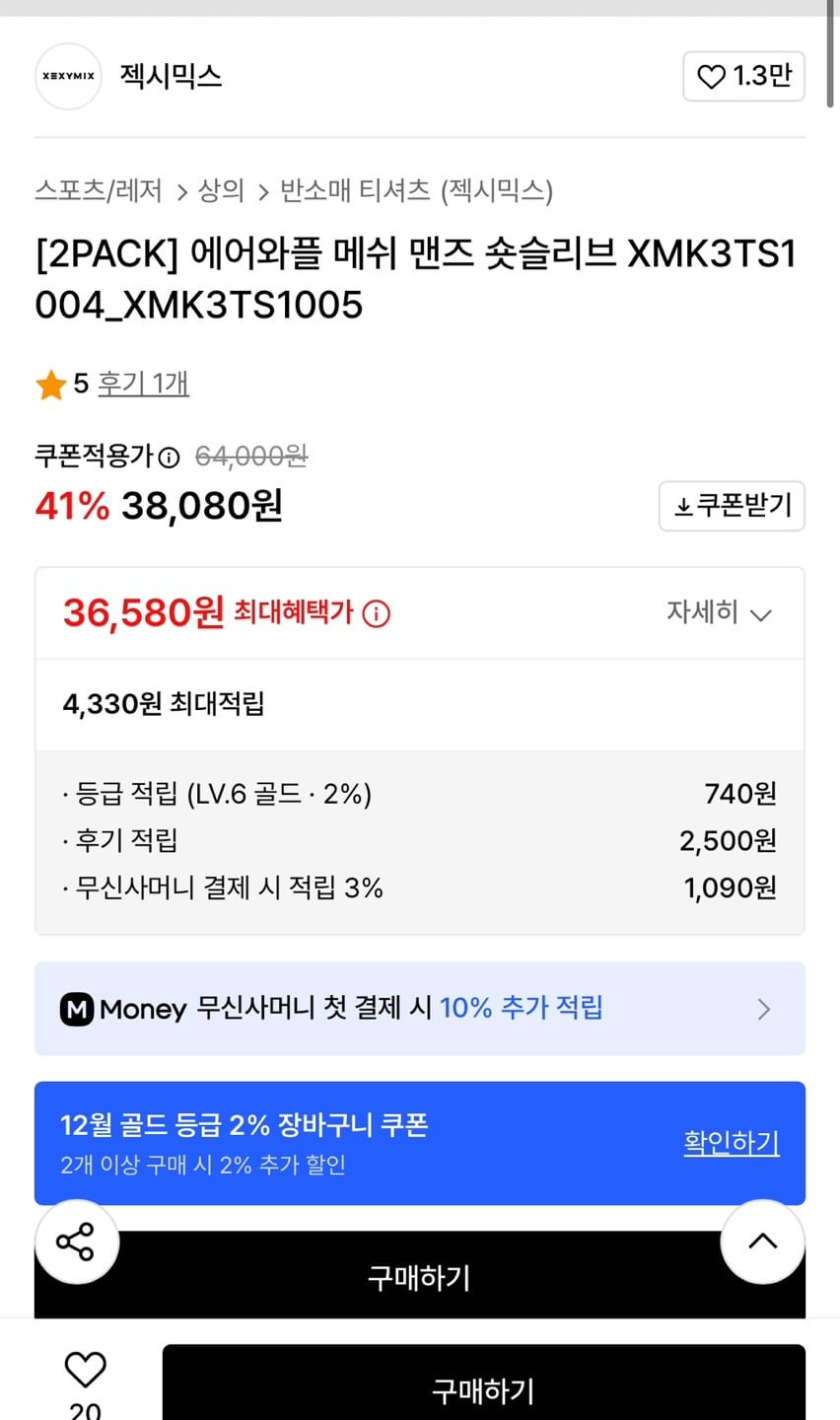Viewport: 840px width, 1420px height.
Task: Show 쿠폰적용가 info tooltip
Action: point(170,457)
